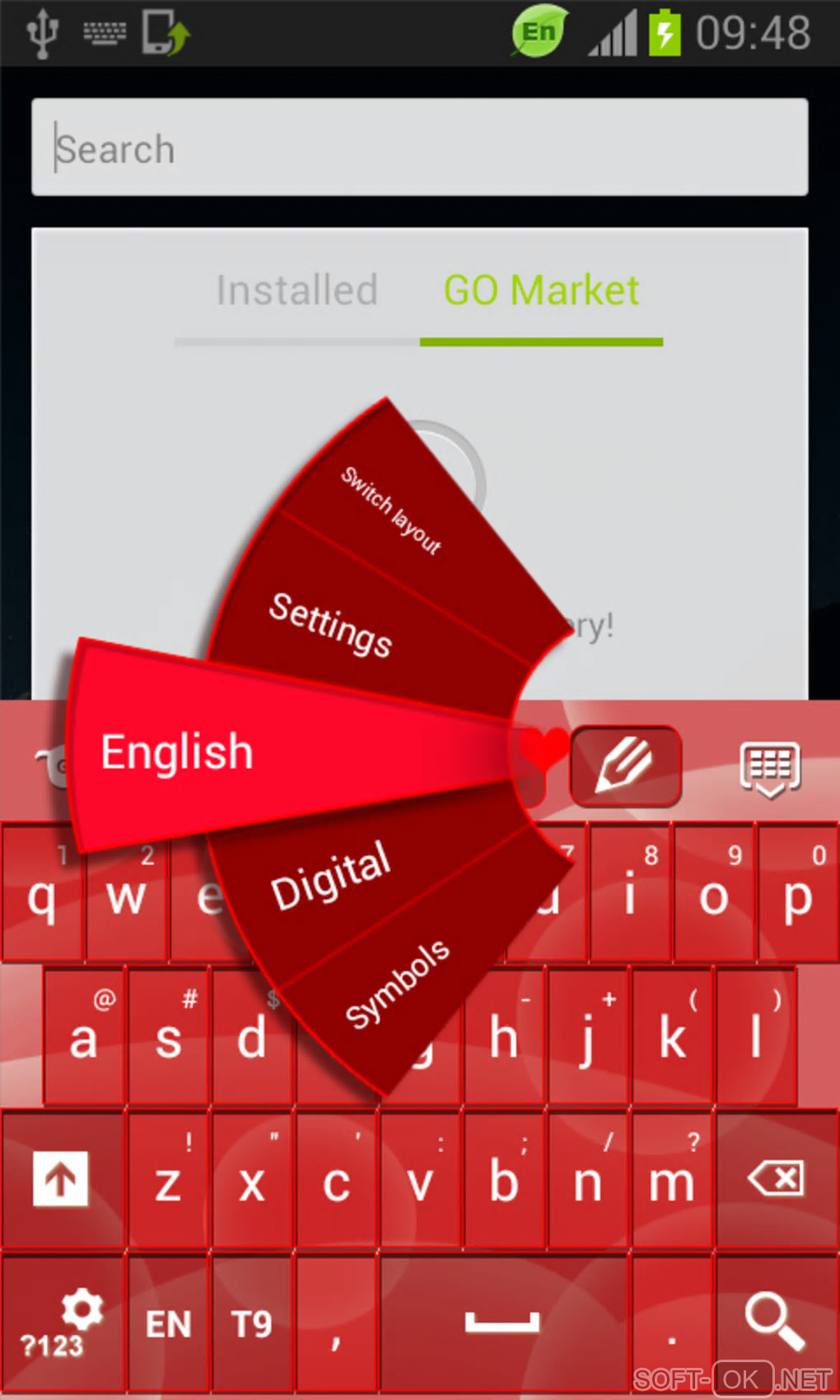Switch to the GO Market tab

click(x=541, y=291)
